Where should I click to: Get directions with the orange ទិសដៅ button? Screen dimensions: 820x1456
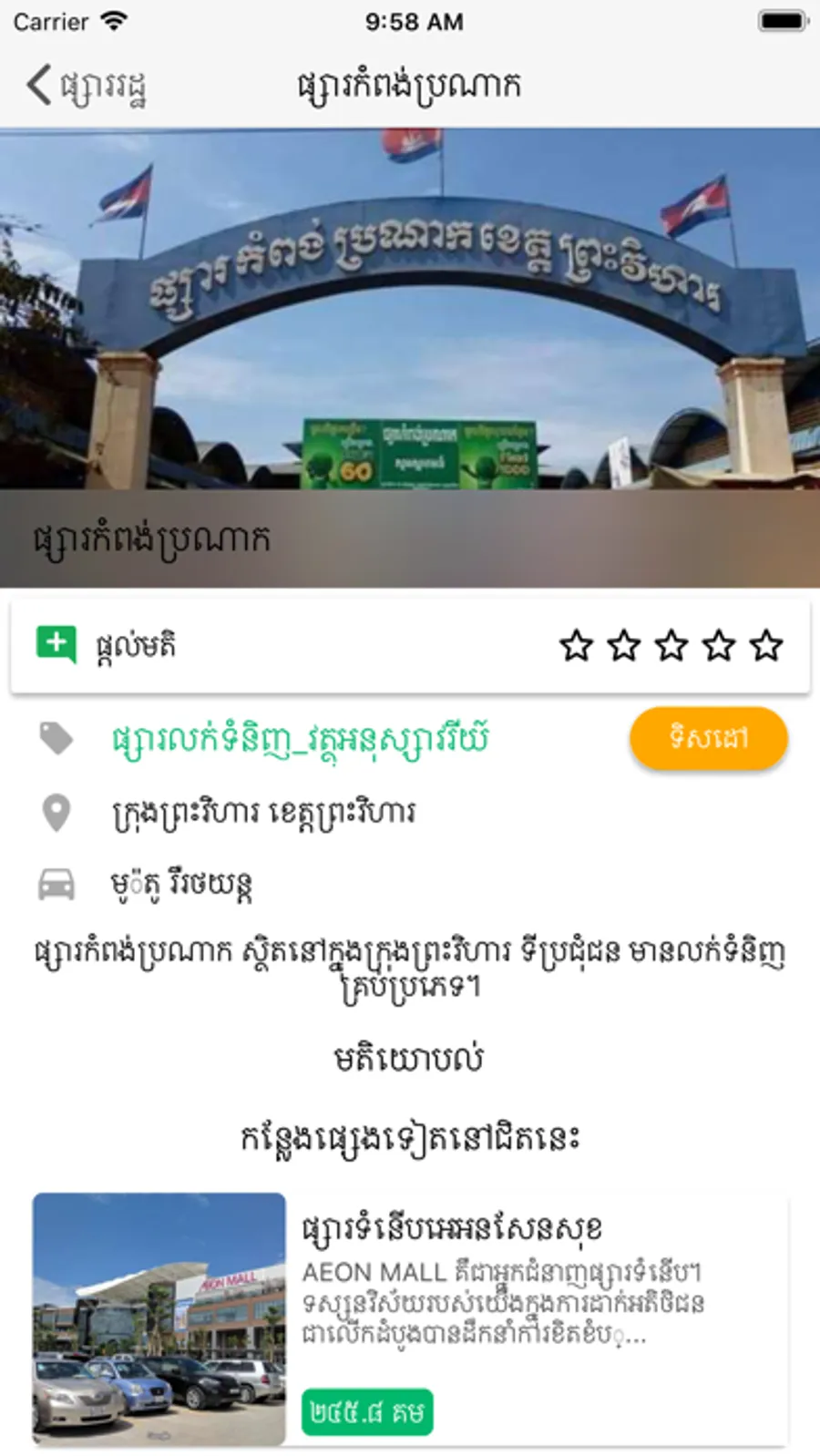708,738
